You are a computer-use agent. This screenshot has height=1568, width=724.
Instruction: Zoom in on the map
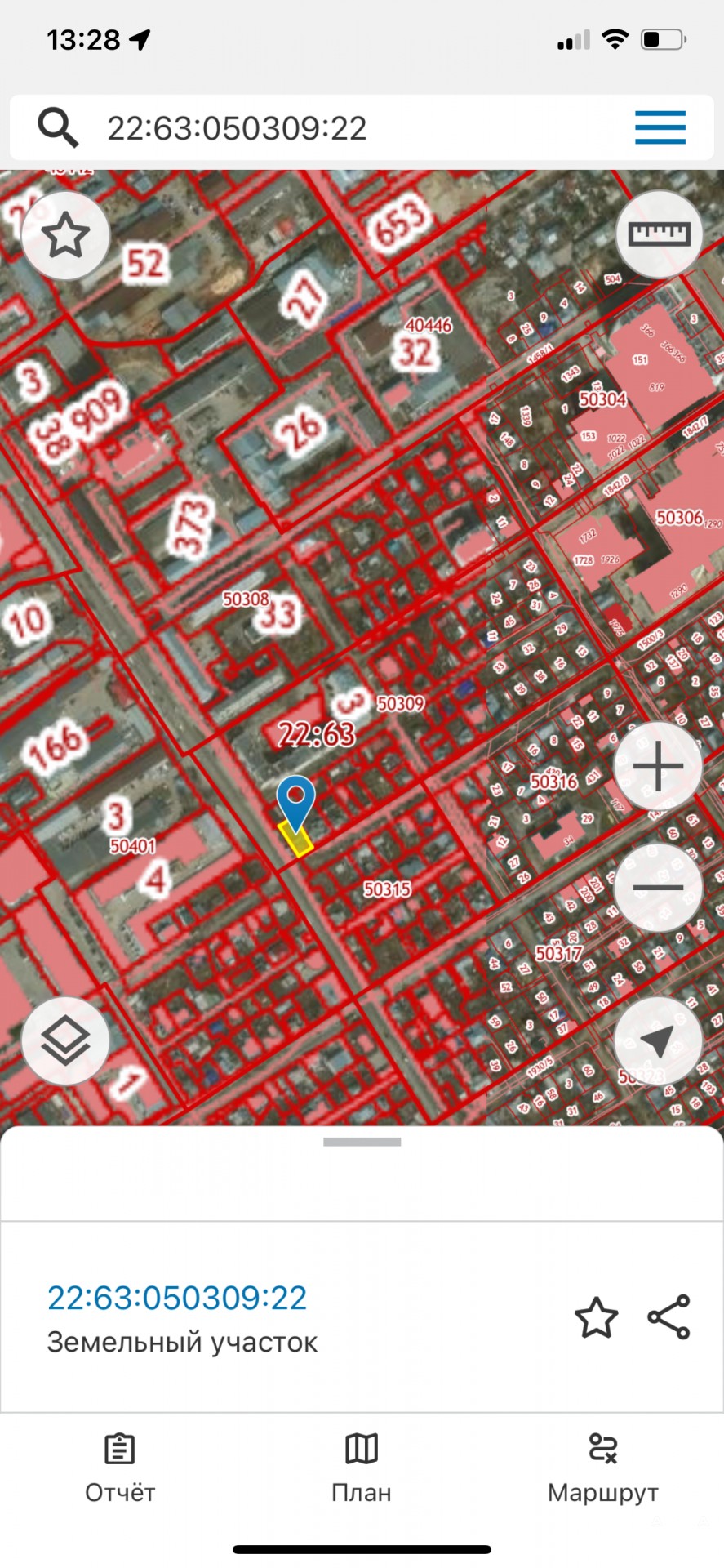(x=657, y=766)
